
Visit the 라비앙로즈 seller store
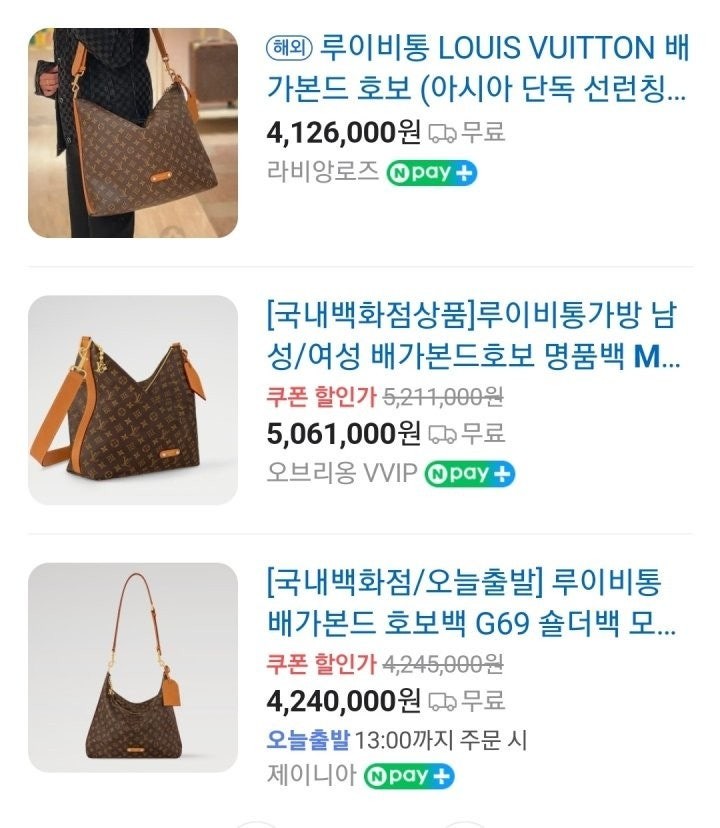(322, 172)
